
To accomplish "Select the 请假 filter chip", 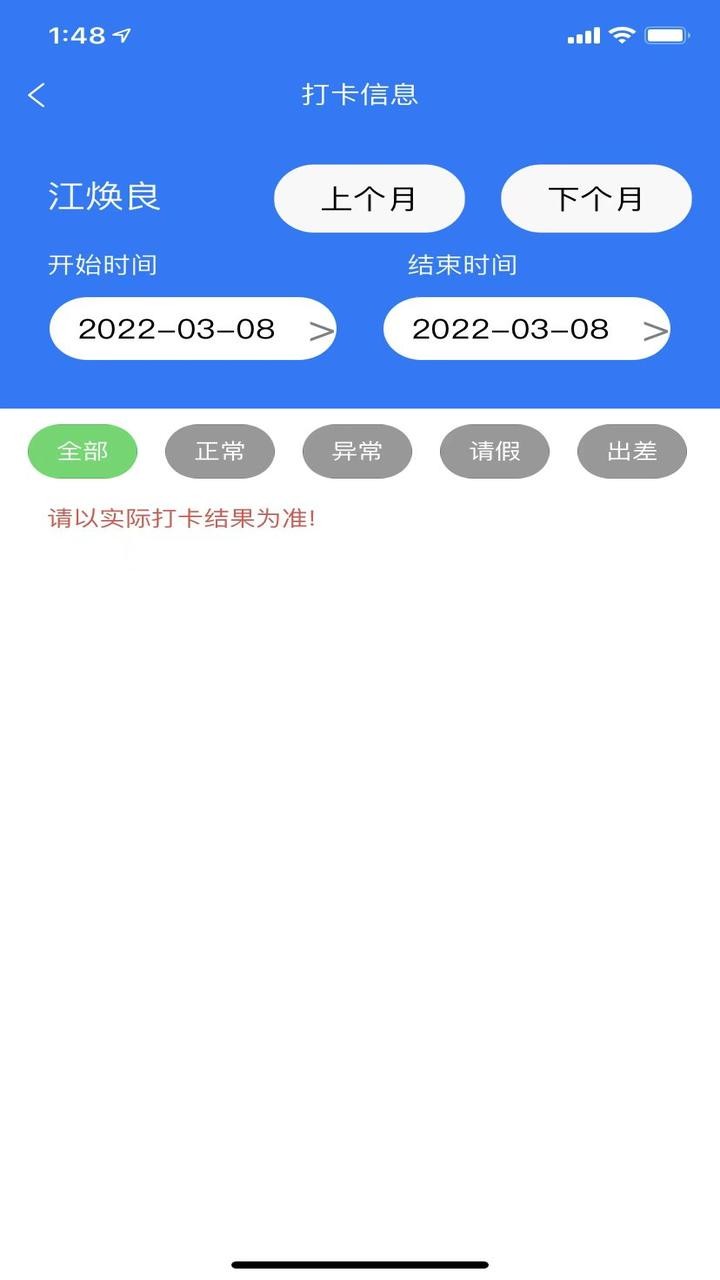I will tap(493, 451).
